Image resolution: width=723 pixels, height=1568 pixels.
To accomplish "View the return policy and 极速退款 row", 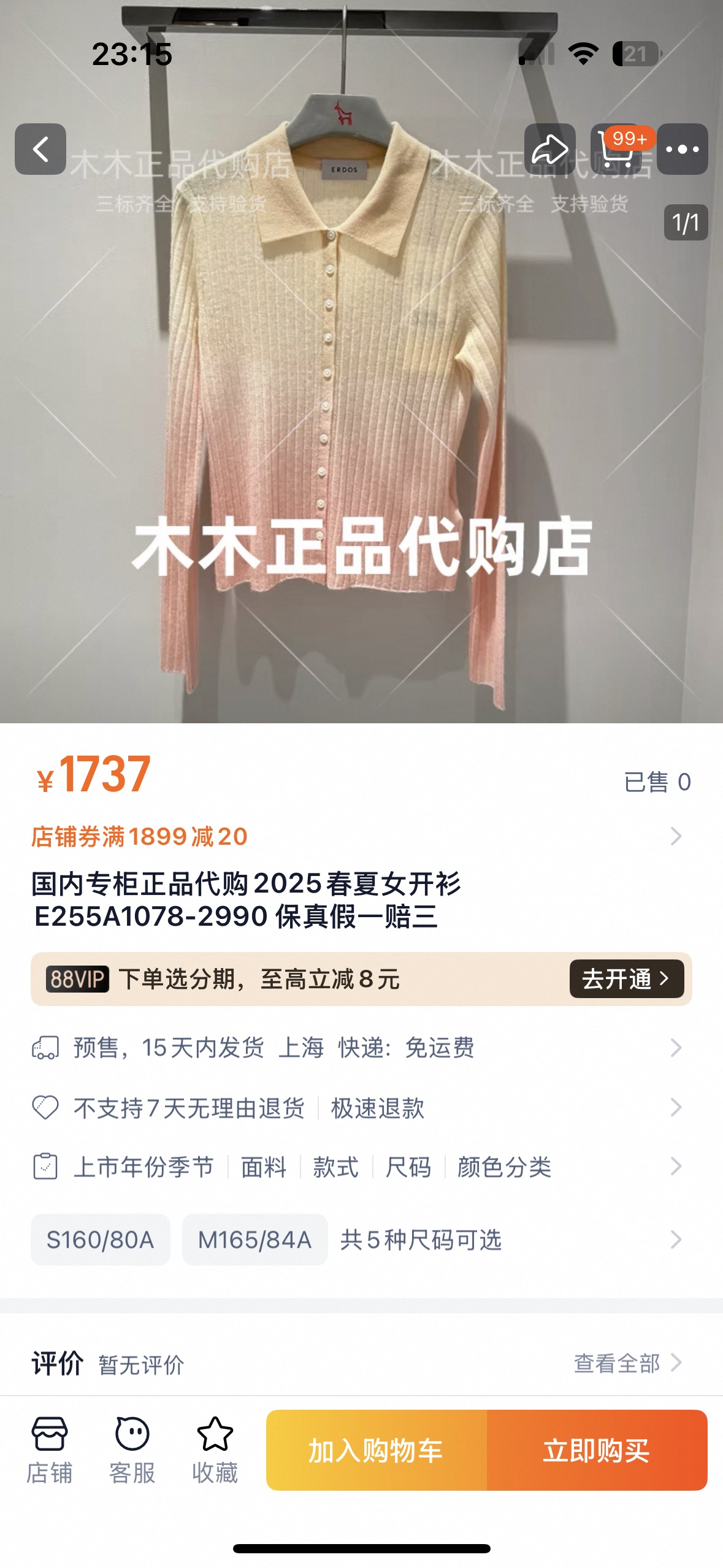I will click(356, 1108).
